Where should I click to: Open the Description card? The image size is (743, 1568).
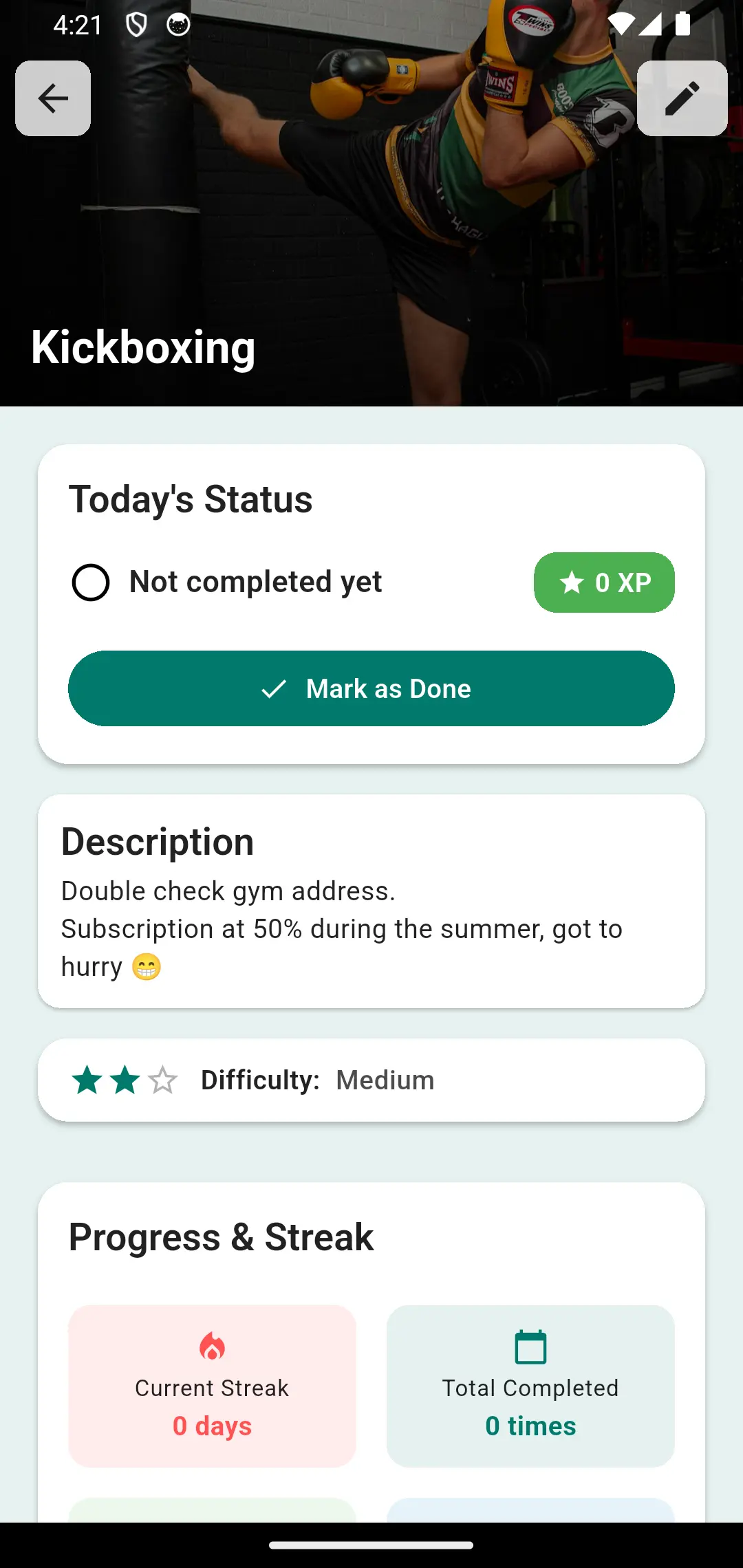(x=371, y=901)
